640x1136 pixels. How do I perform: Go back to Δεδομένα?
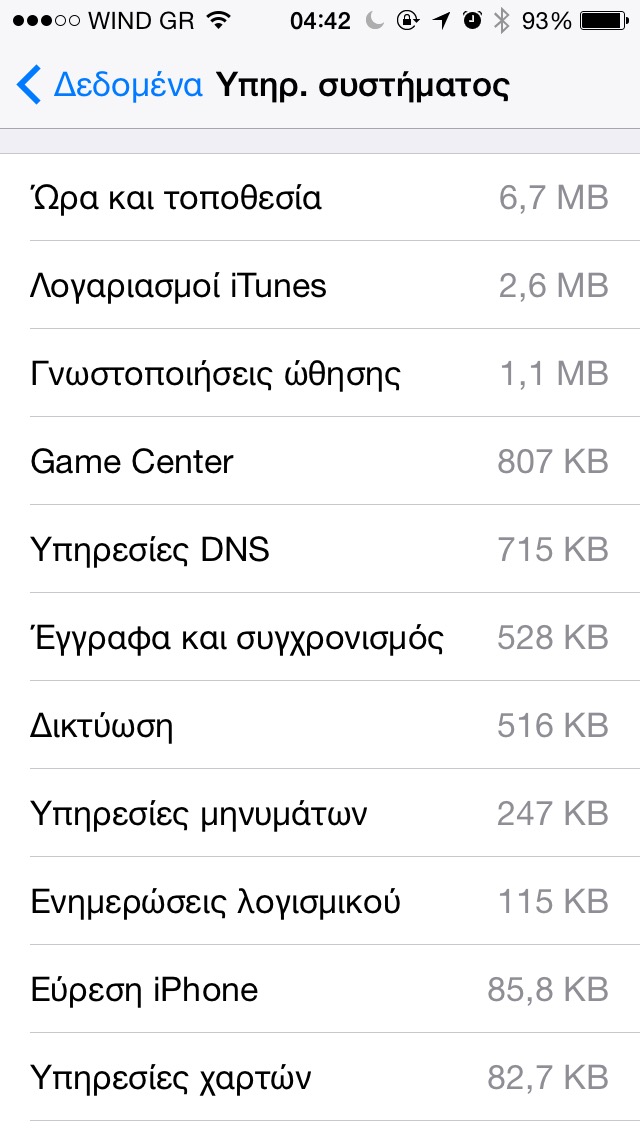click(x=110, y=85)
